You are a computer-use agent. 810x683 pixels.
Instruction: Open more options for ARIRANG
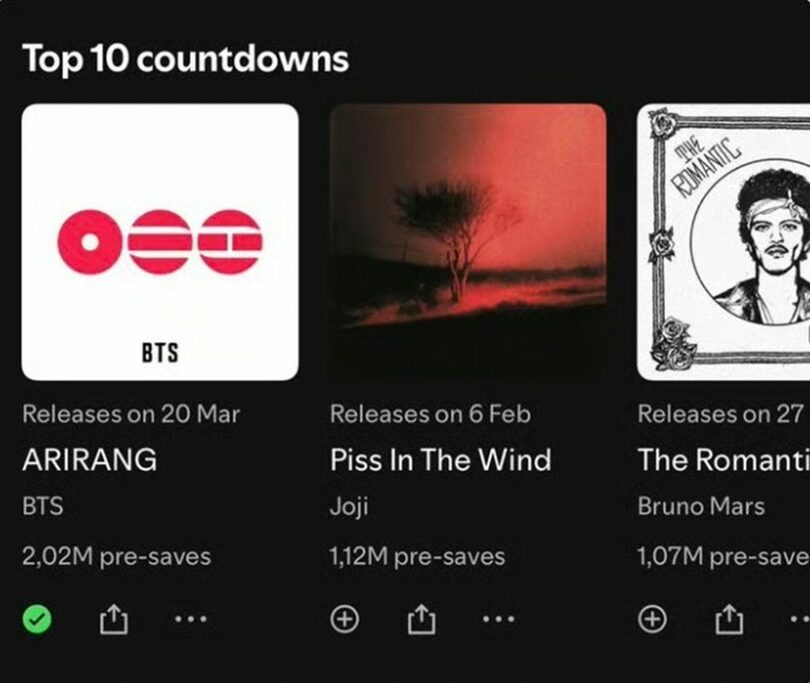(x=191, y=620)
